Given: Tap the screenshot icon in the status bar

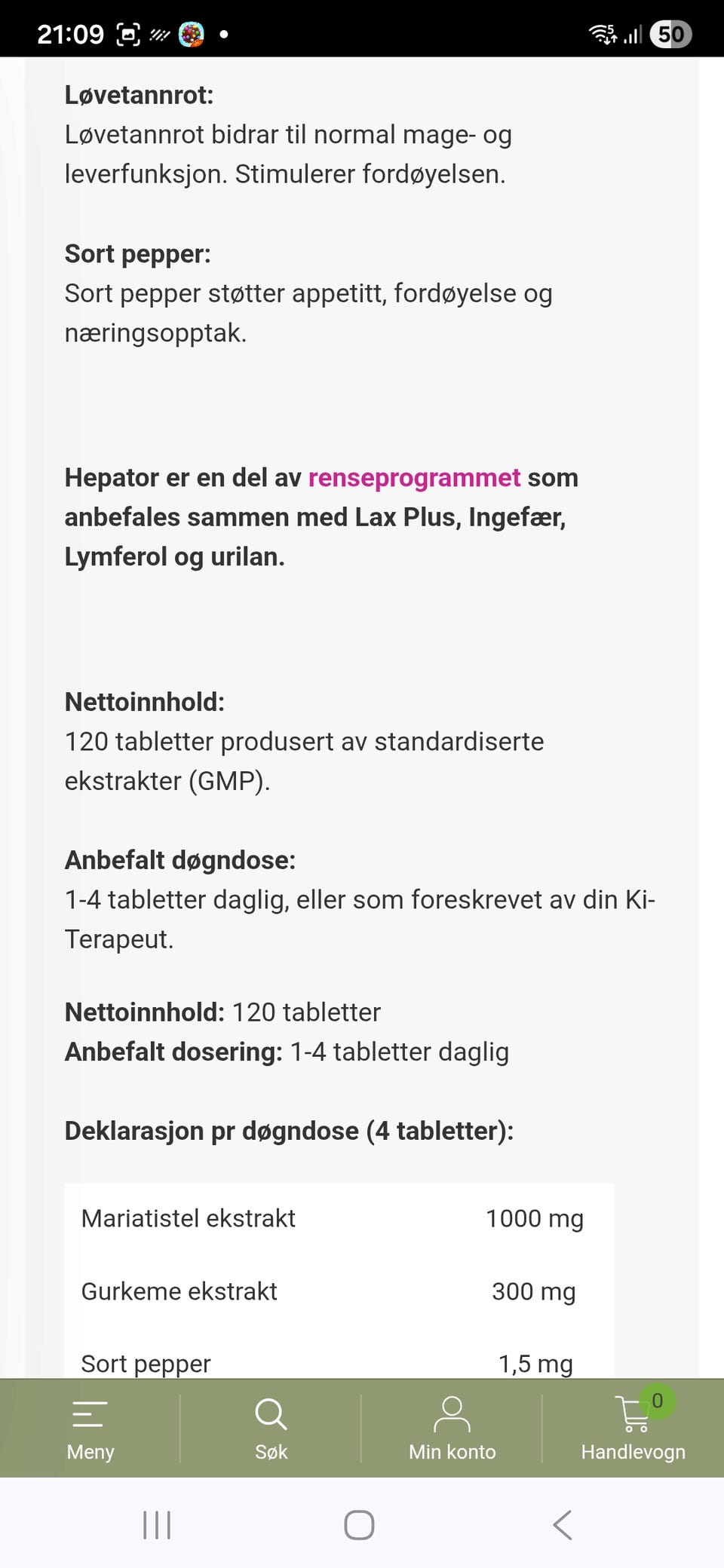Looking at the screenshot, I should [130, 33].
